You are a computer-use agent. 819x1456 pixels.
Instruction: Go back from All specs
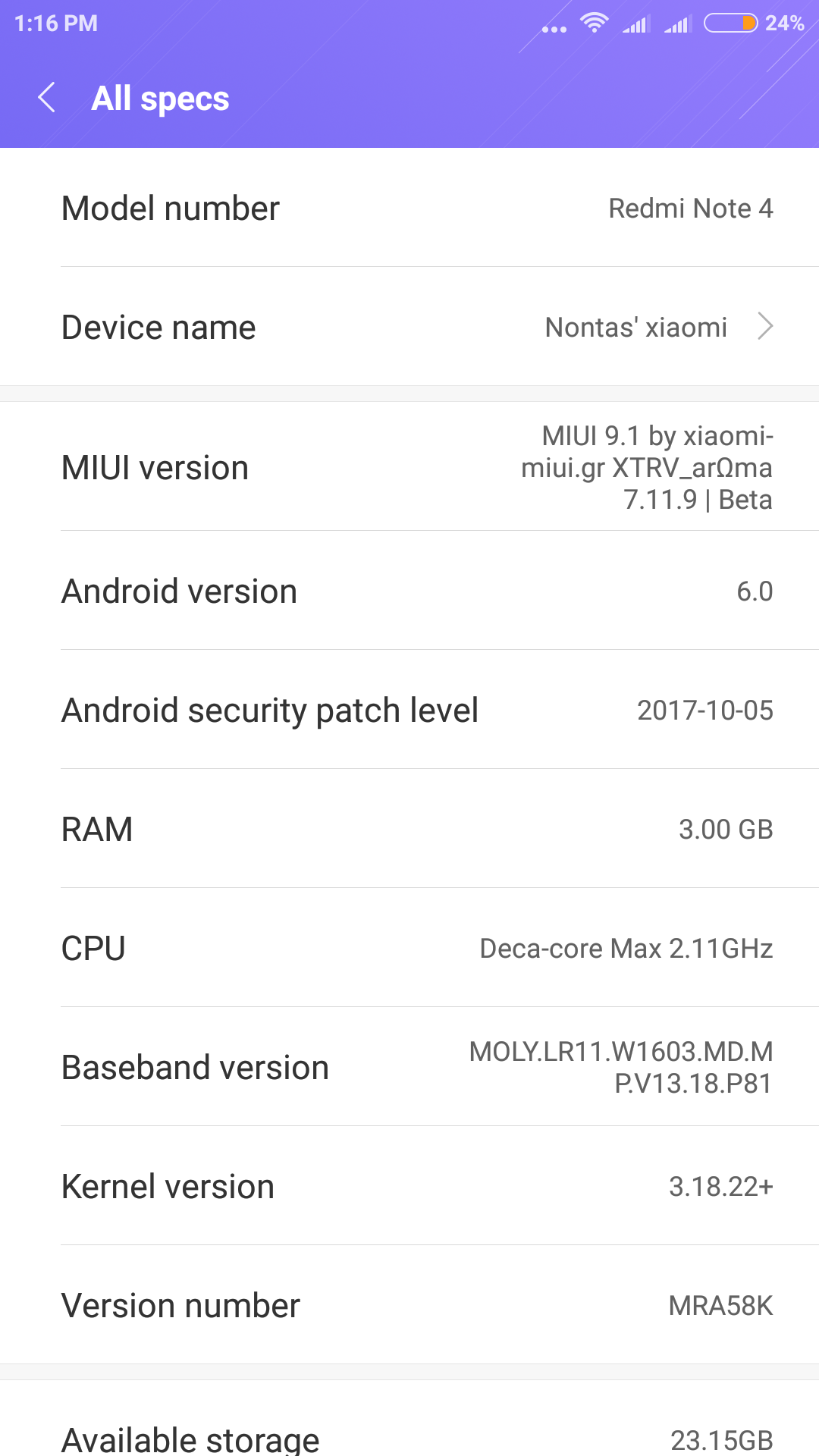47,98
